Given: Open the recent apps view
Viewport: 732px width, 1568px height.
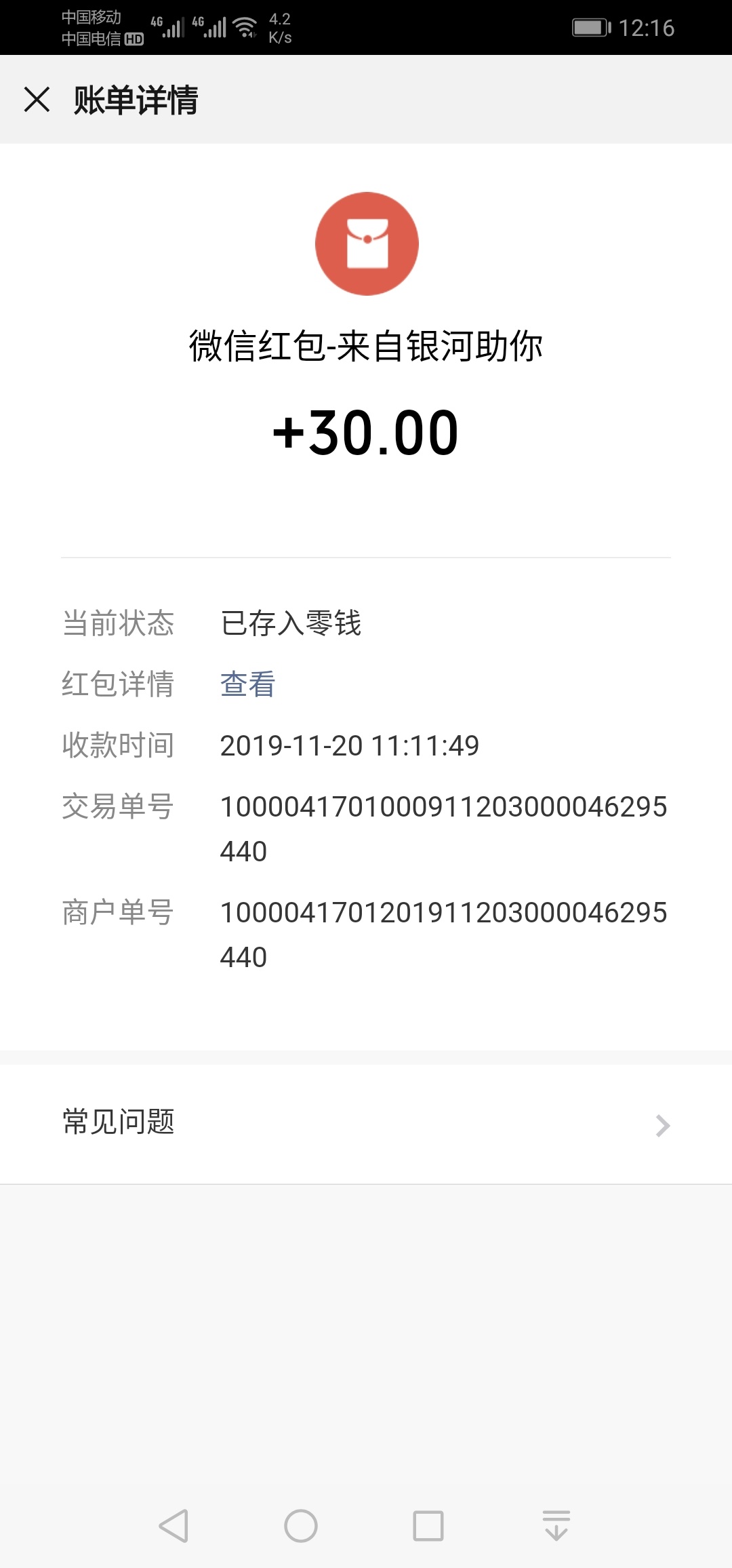Looking at the screenshot, I should (x=428, y=1526).
